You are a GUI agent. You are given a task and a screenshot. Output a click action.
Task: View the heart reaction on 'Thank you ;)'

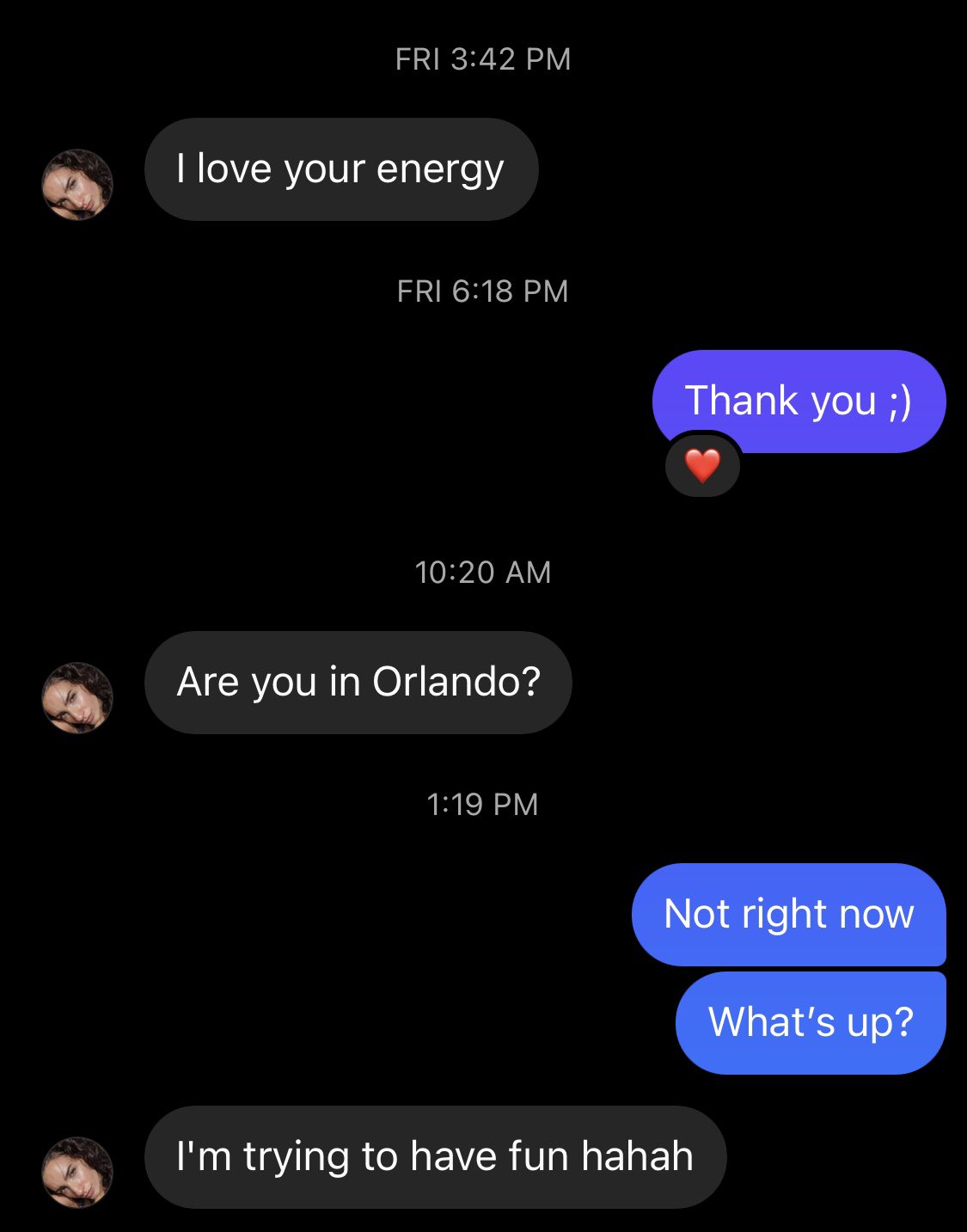pyautogui.click(x=702, y=466)
